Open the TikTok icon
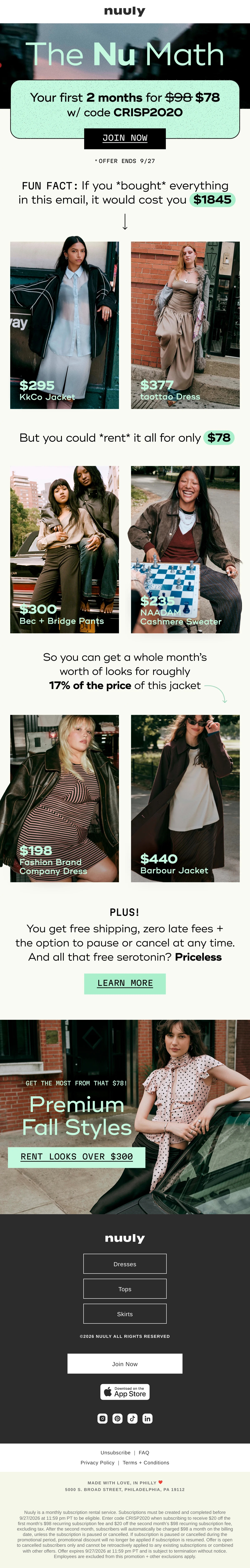The image size is (250, 1568). tap(132, 1418)
